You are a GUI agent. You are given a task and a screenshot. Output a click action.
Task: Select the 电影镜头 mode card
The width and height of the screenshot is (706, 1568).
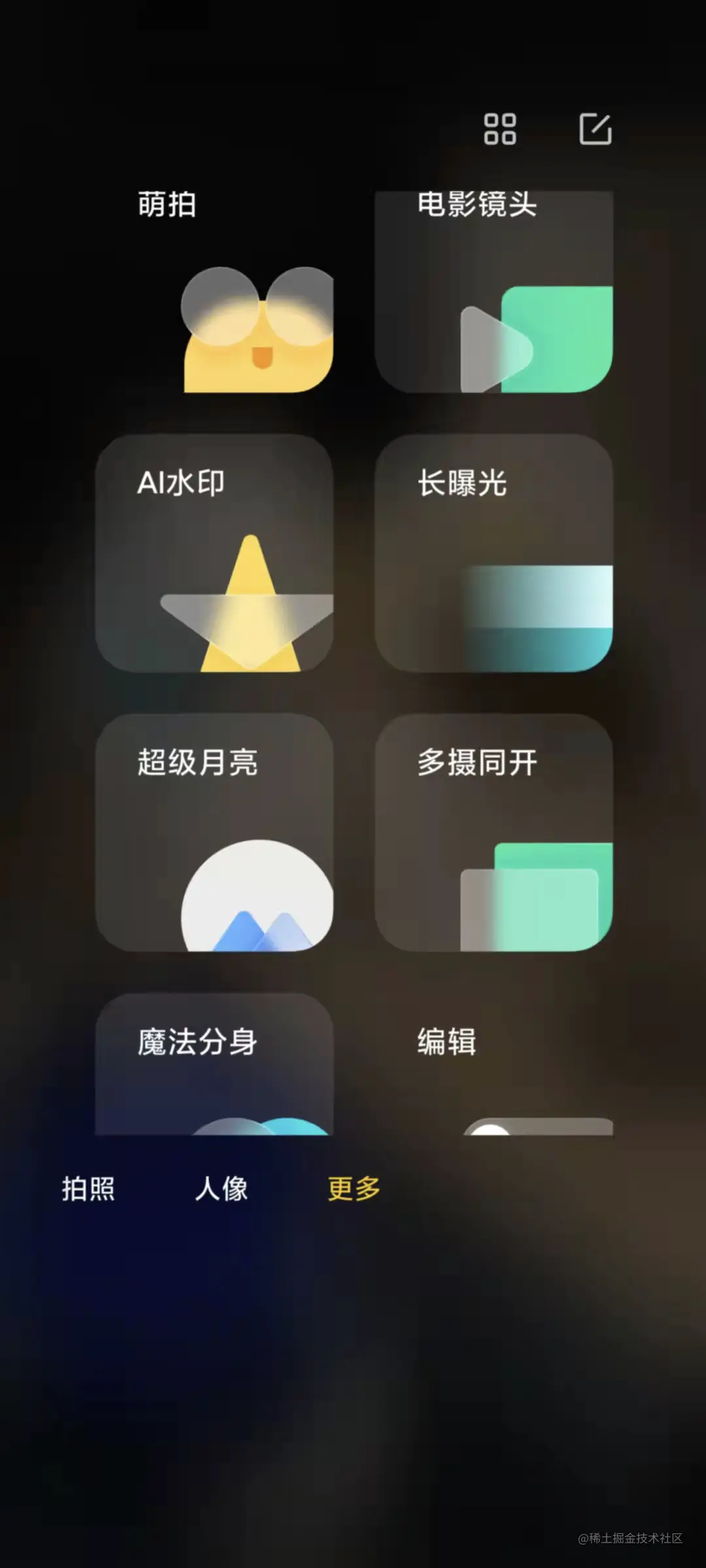point(494,291)
